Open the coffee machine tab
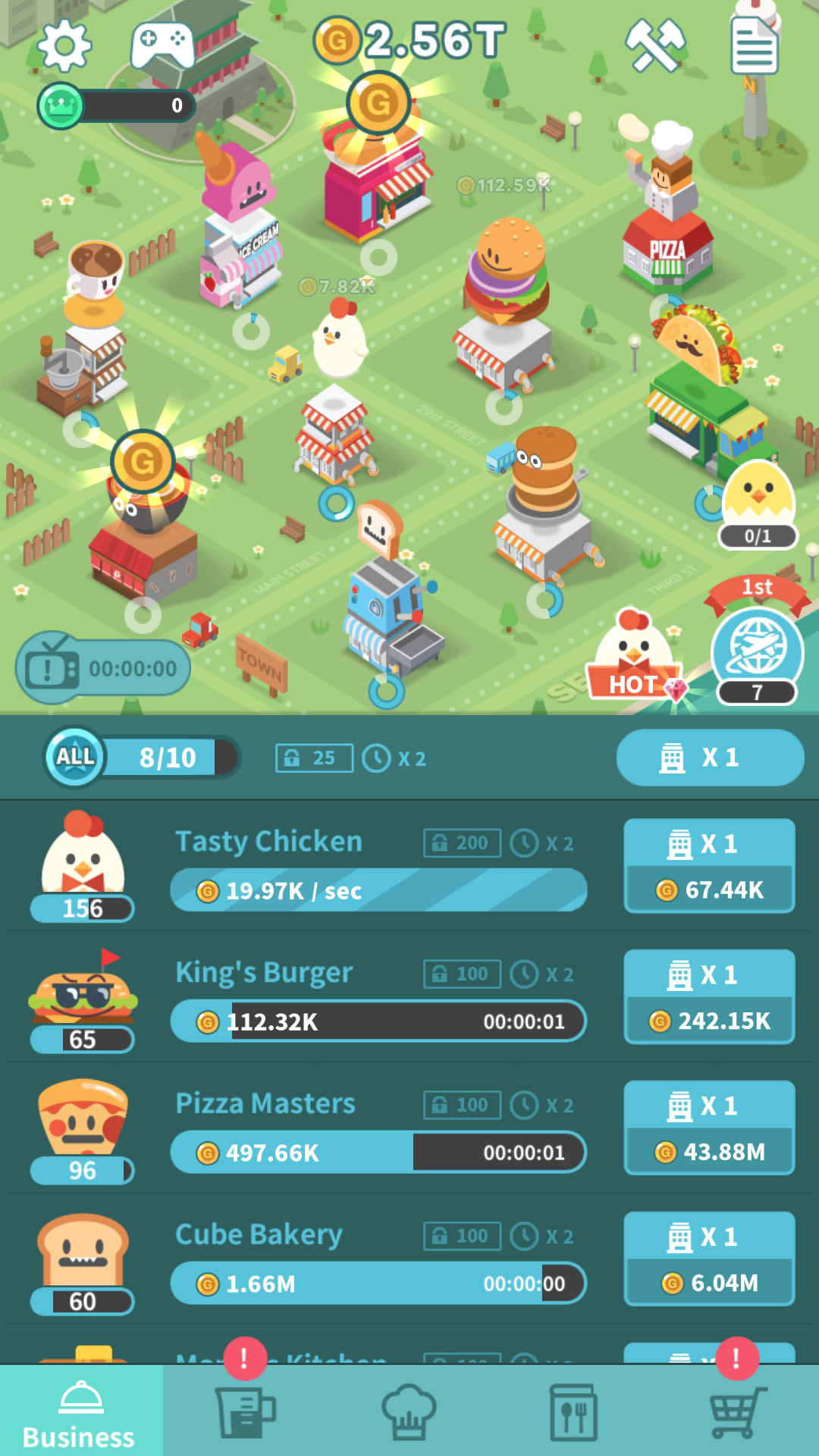This screenshot has width=819, height=1456. [x=246, y=1412]
